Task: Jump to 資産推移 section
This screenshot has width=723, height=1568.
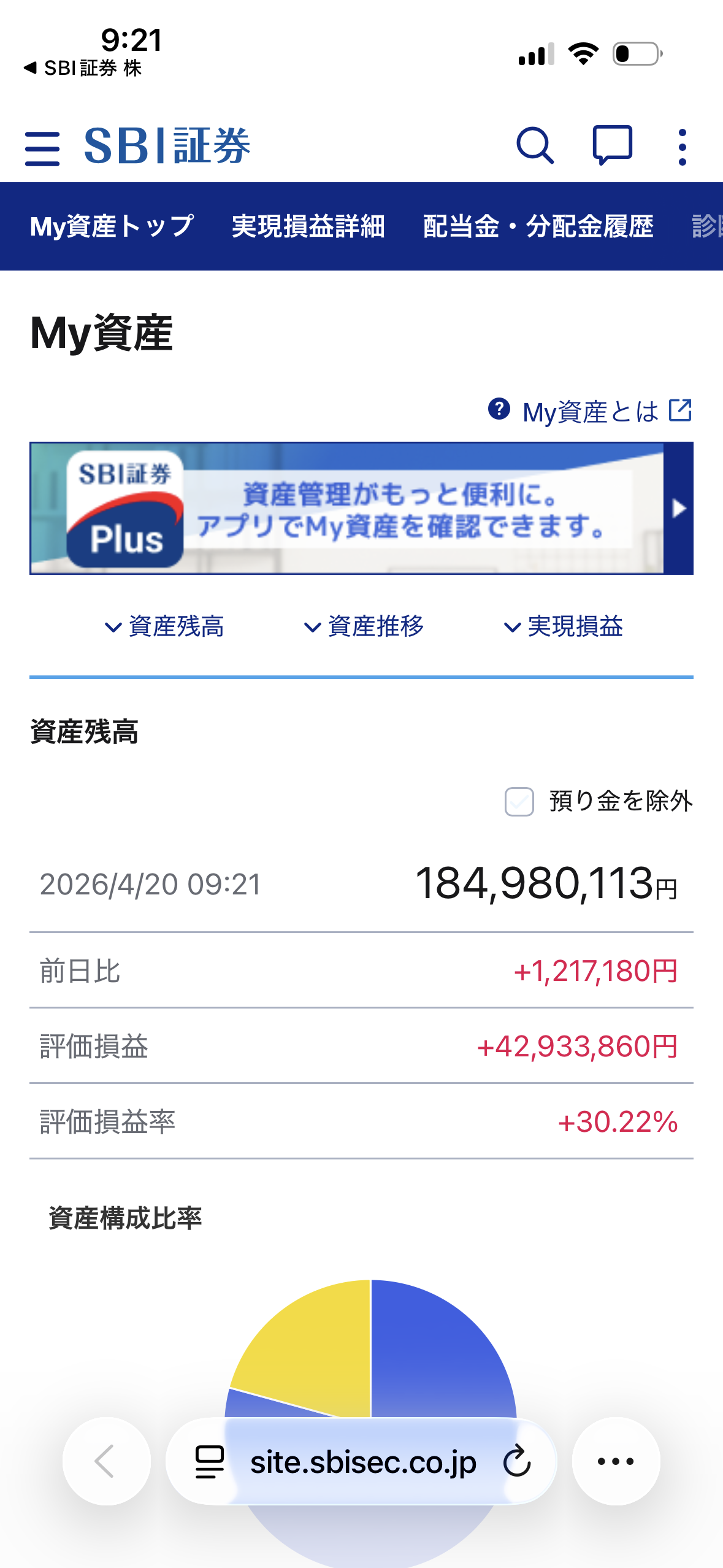Action: 364,626
